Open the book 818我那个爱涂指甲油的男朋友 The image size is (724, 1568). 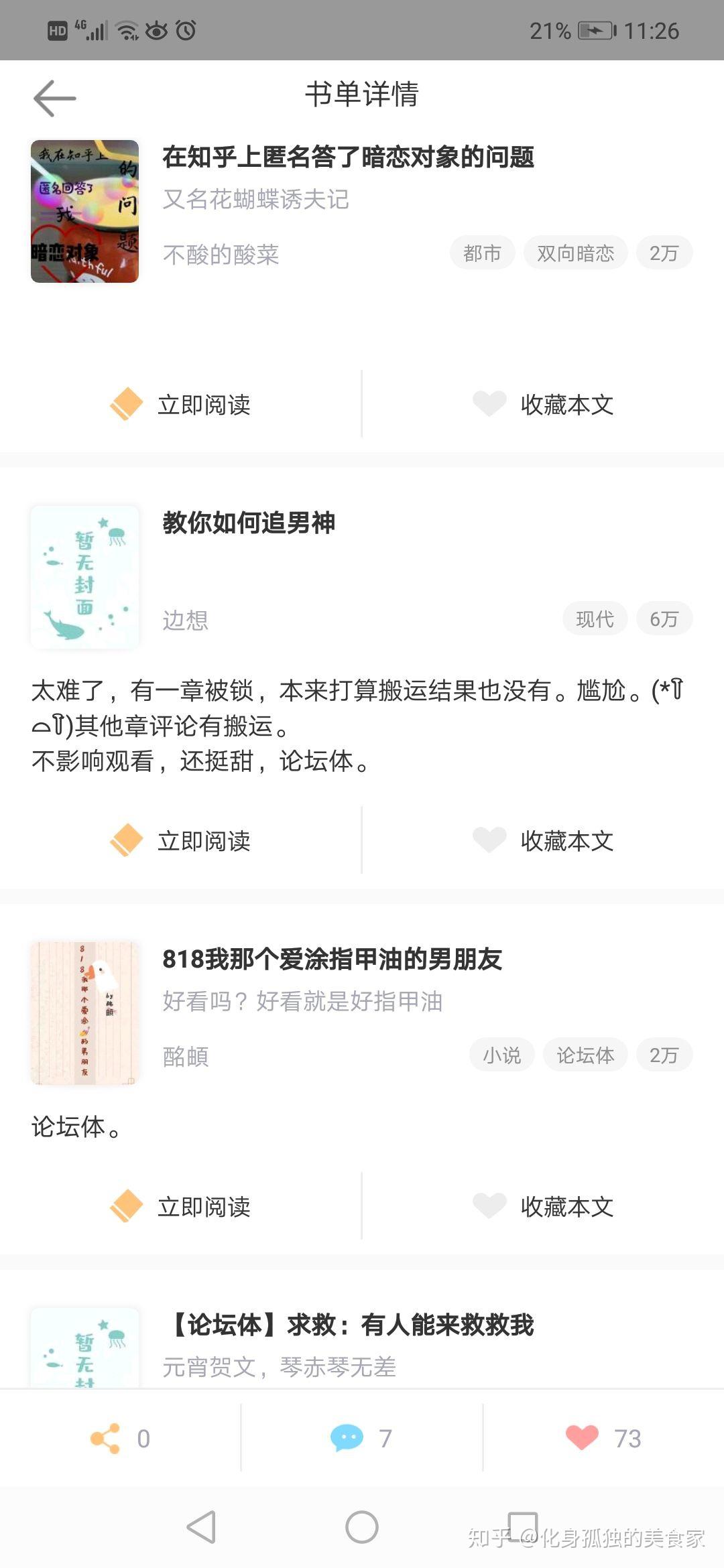[332, 959]
